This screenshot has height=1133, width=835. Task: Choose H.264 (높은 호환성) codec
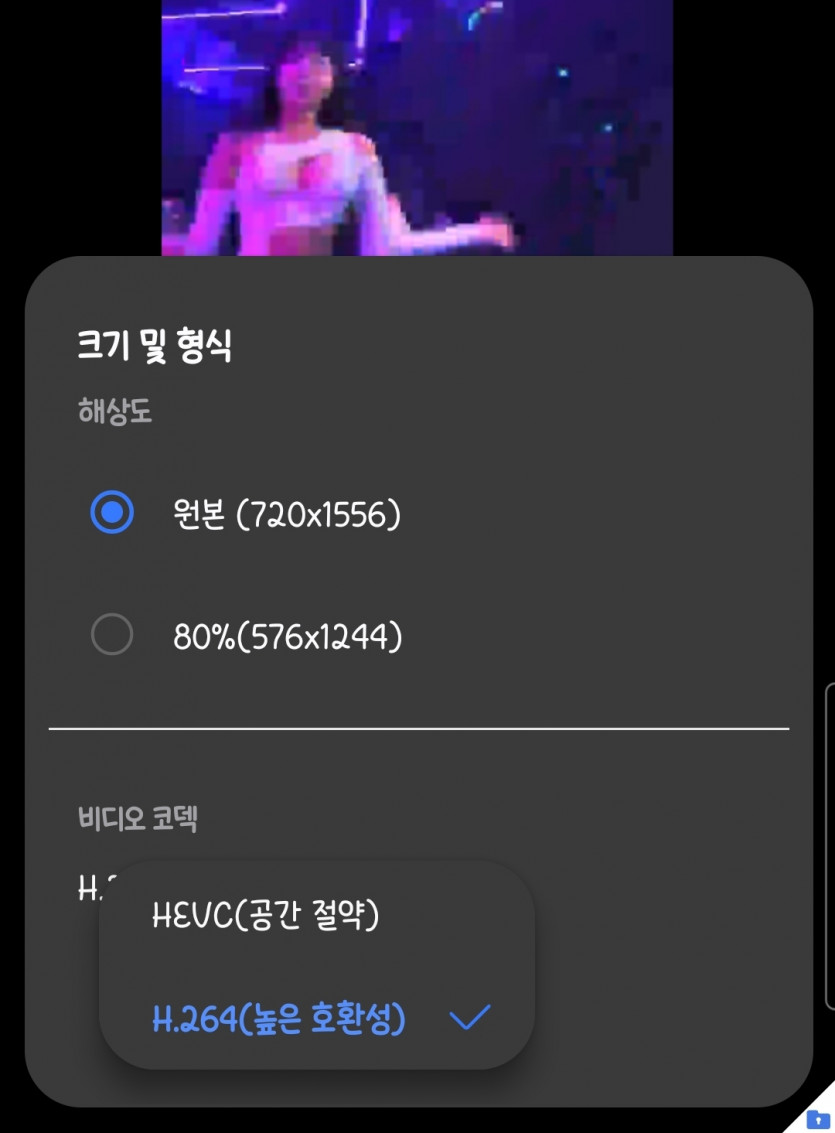point(279,1019)
